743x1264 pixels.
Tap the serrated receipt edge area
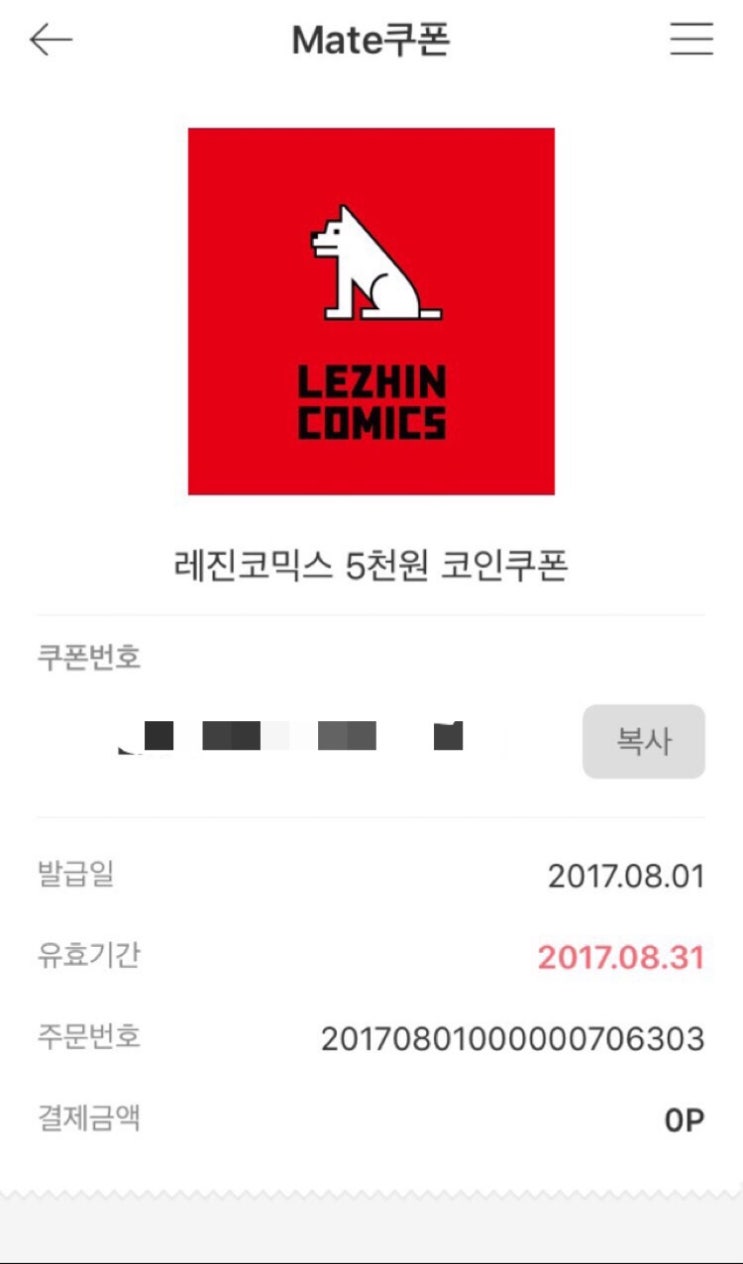[x=371, y=1190]
